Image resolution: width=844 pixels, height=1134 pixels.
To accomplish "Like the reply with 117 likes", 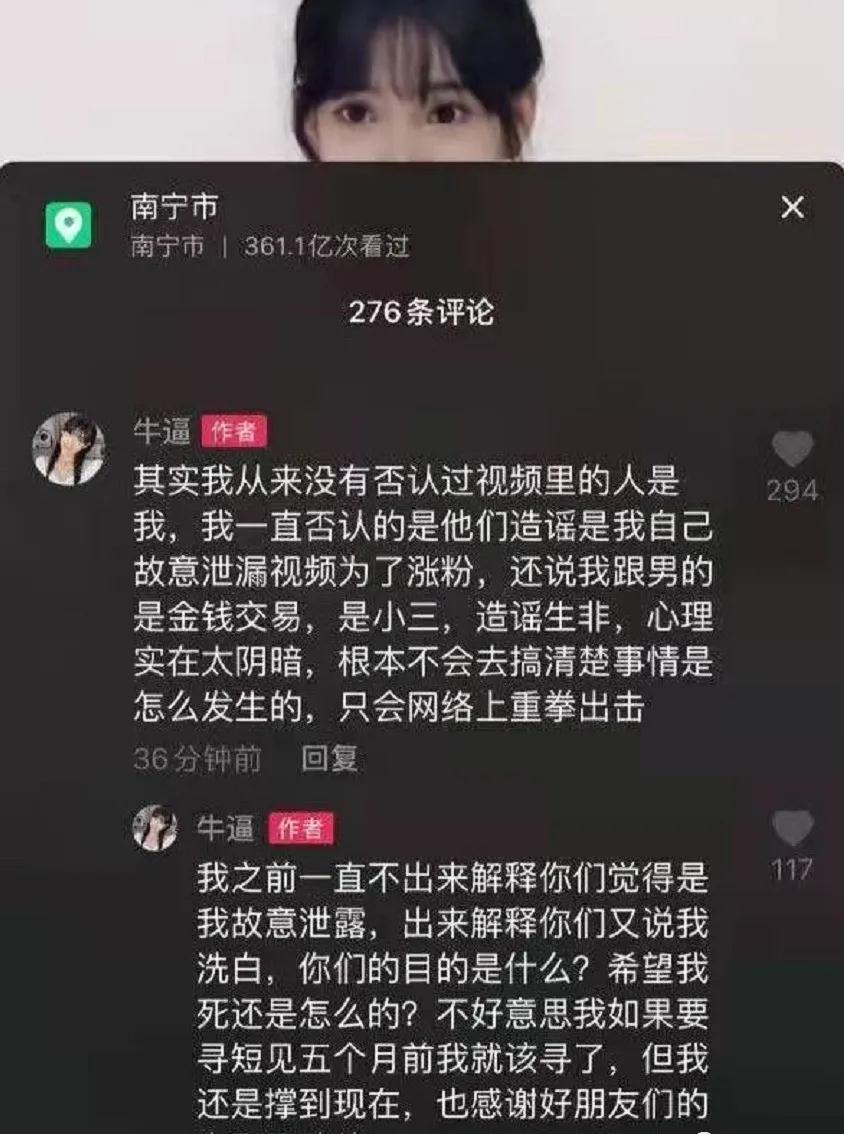I will pos(793,829).
